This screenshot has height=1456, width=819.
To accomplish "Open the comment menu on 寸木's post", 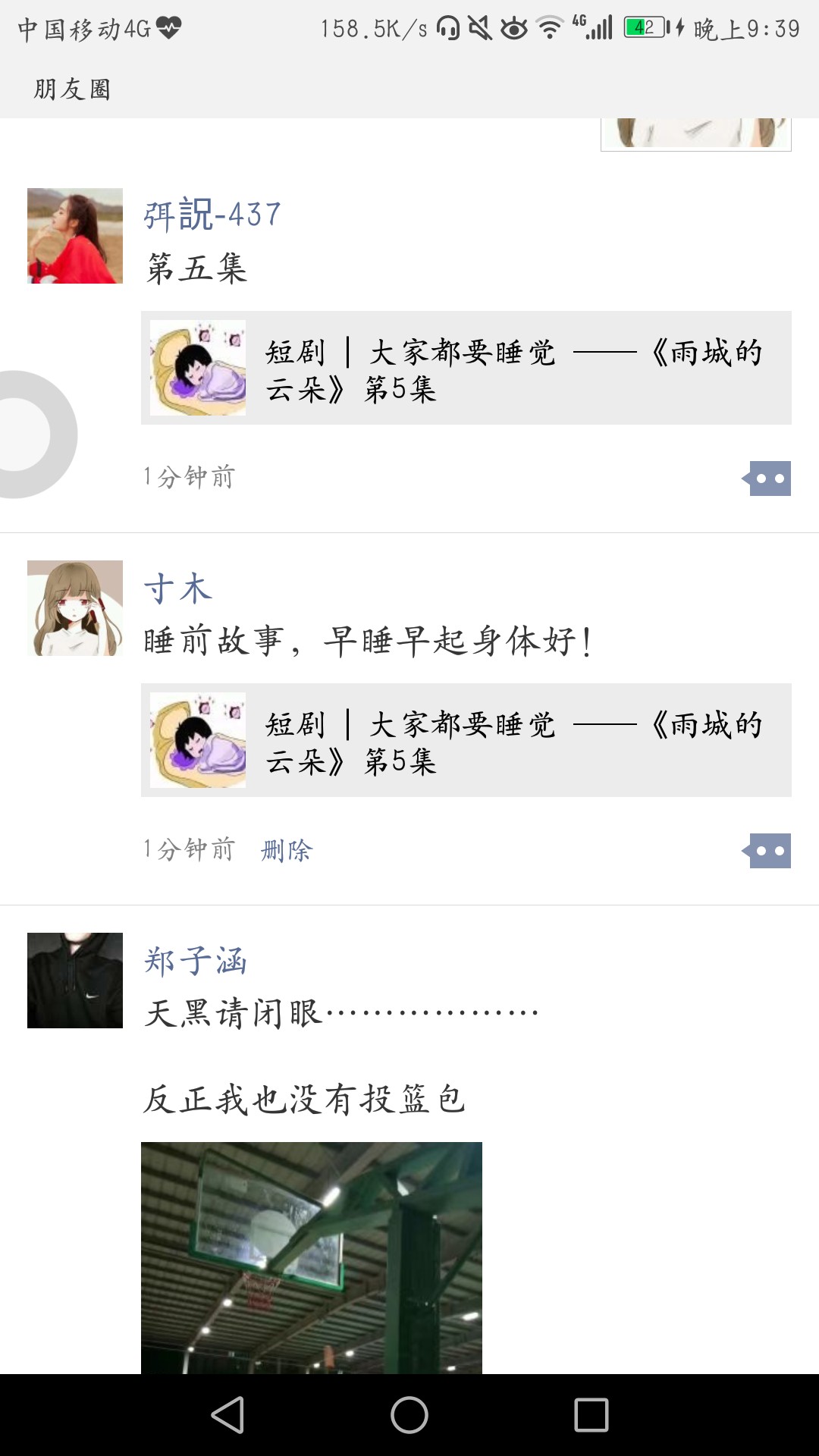I will 768,851.
